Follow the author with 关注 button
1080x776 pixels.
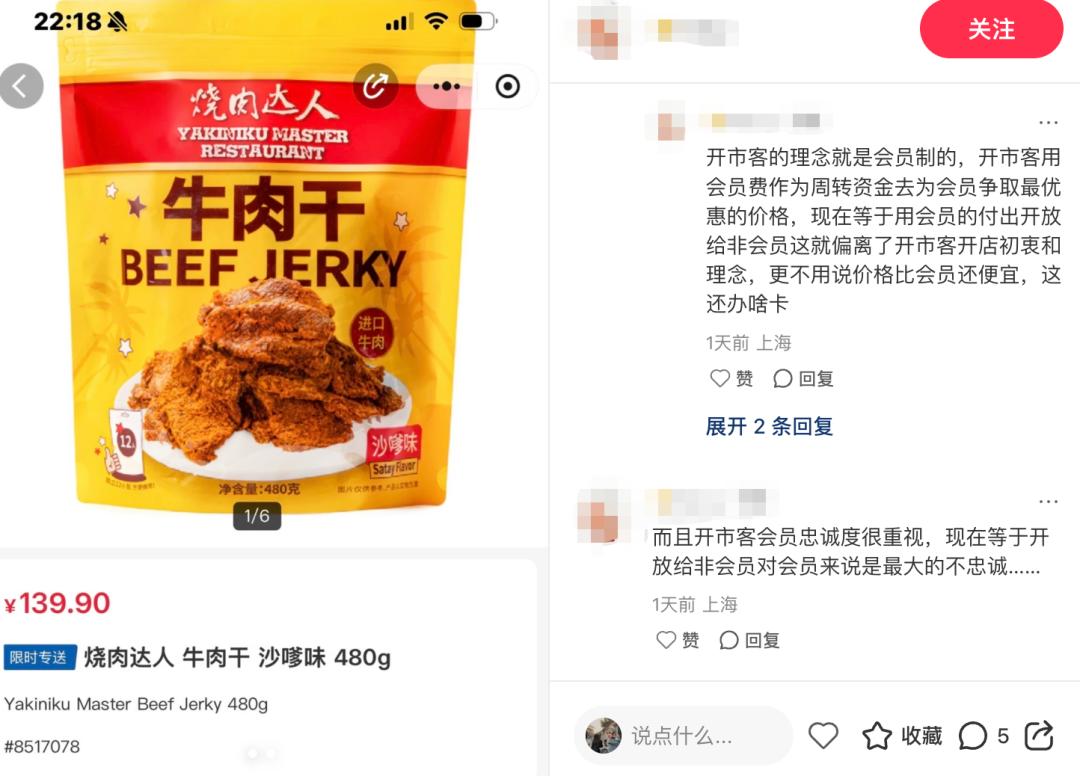[991, 29]
